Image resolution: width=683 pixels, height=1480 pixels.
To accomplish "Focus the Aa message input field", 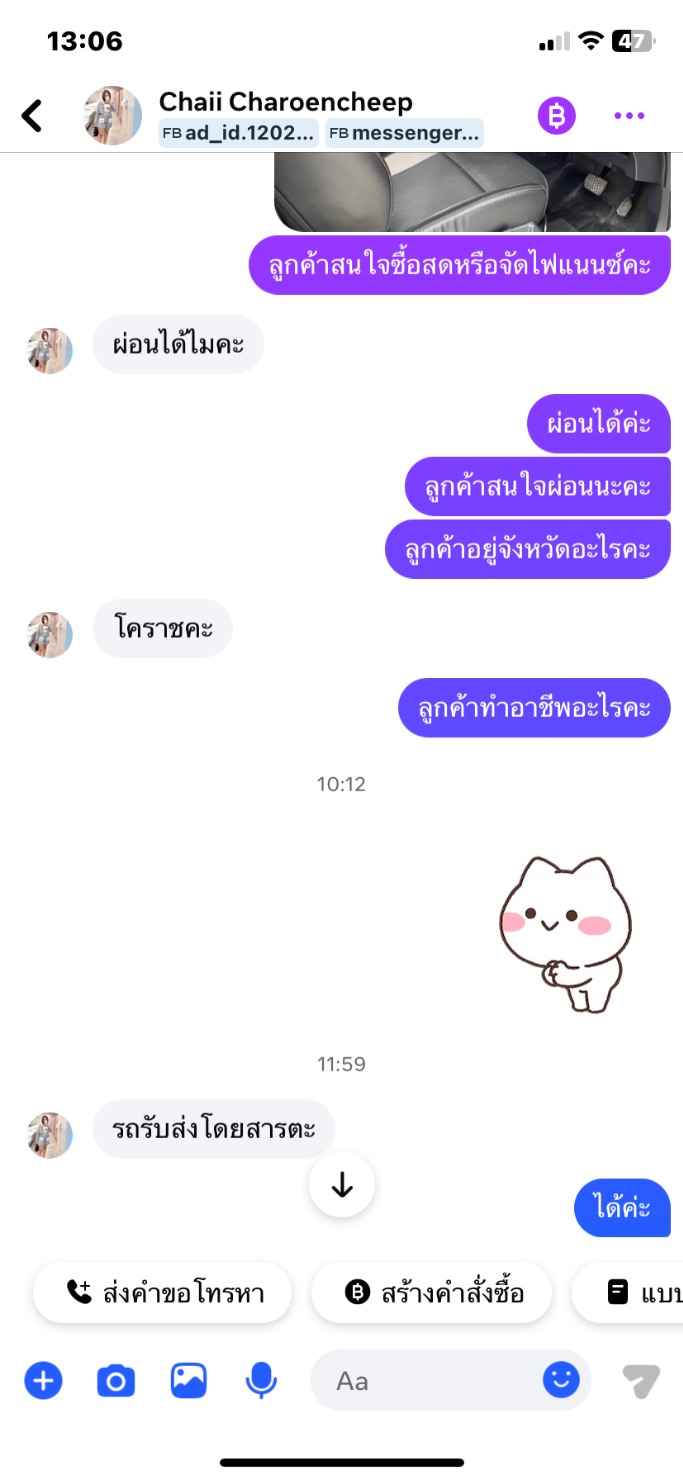I will (430, 1381).
